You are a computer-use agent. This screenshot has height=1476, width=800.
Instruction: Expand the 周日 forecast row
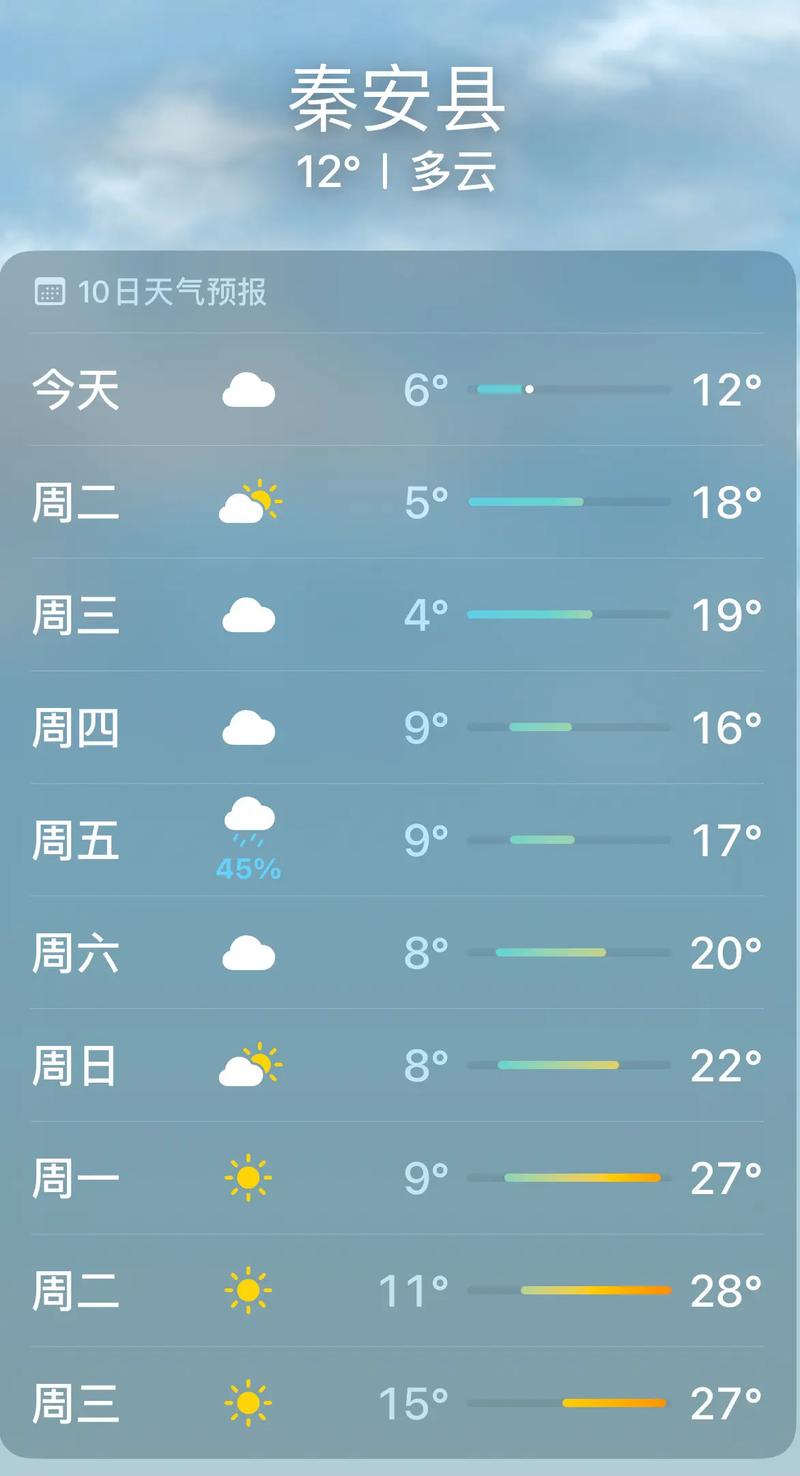click(400, 1066)
